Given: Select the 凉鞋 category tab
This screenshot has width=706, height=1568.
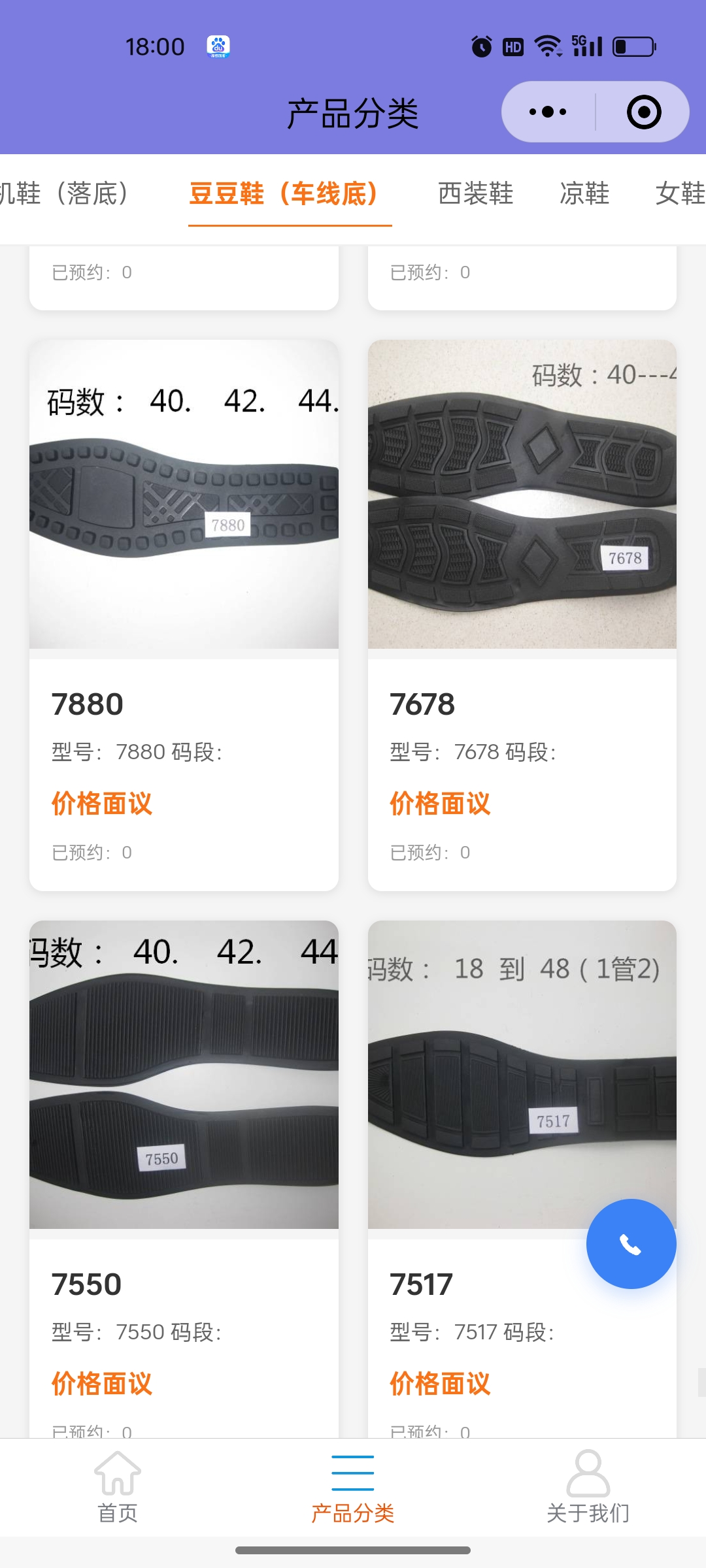Looking at the screenshot, I should (584, 193).
